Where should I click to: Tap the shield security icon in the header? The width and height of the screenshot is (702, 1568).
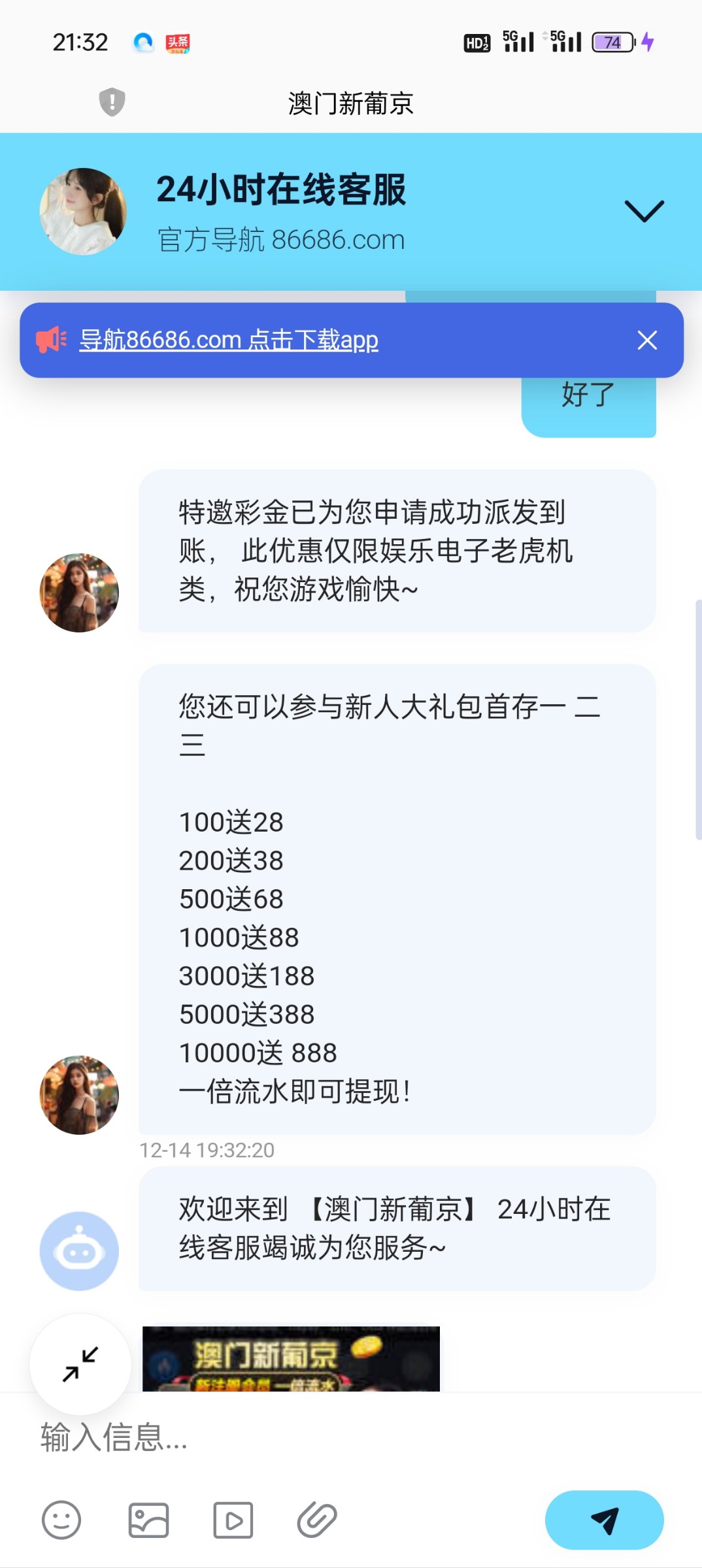coord(112,102)
